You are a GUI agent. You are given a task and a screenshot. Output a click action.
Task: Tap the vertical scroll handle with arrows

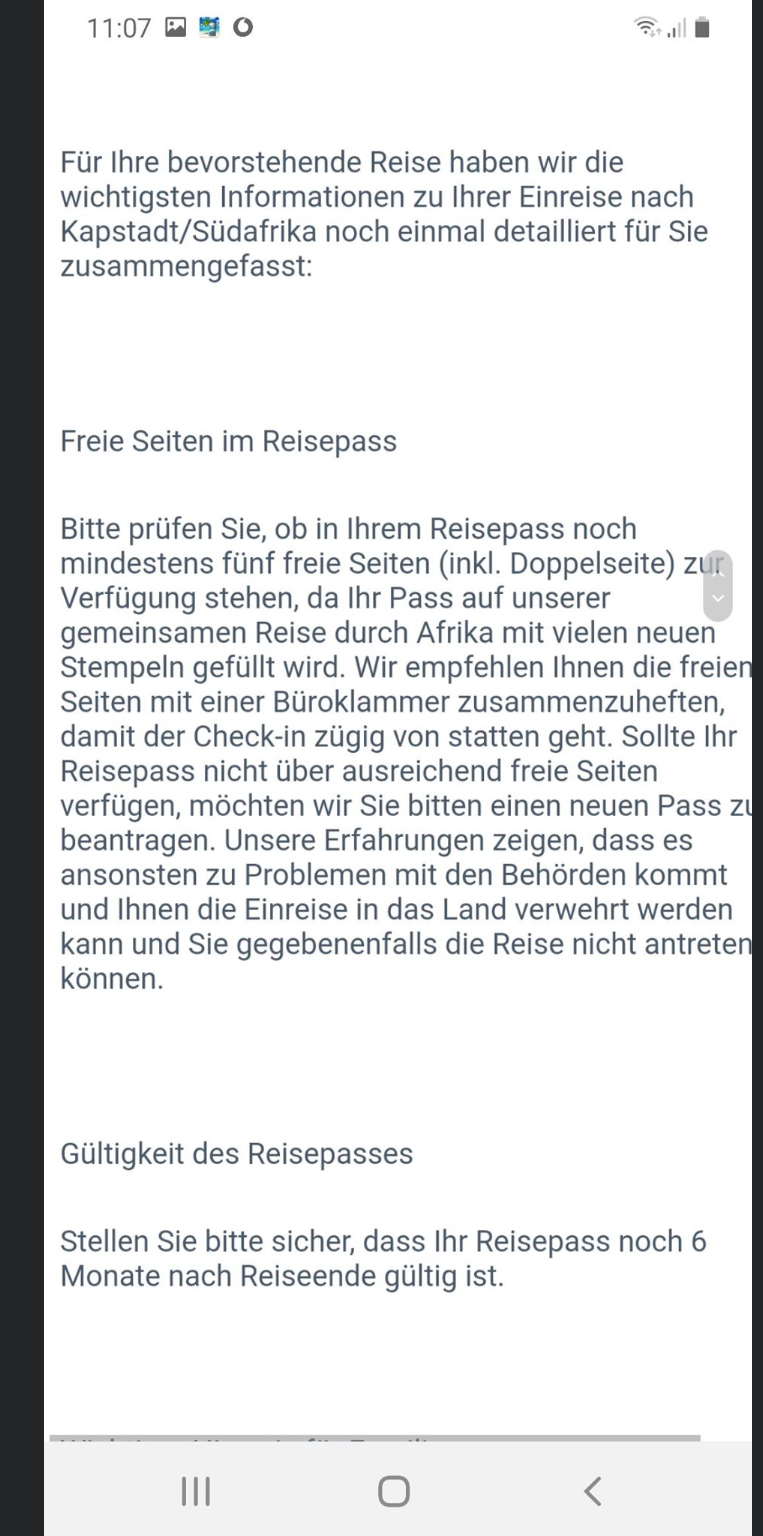(x=718, y=586)
